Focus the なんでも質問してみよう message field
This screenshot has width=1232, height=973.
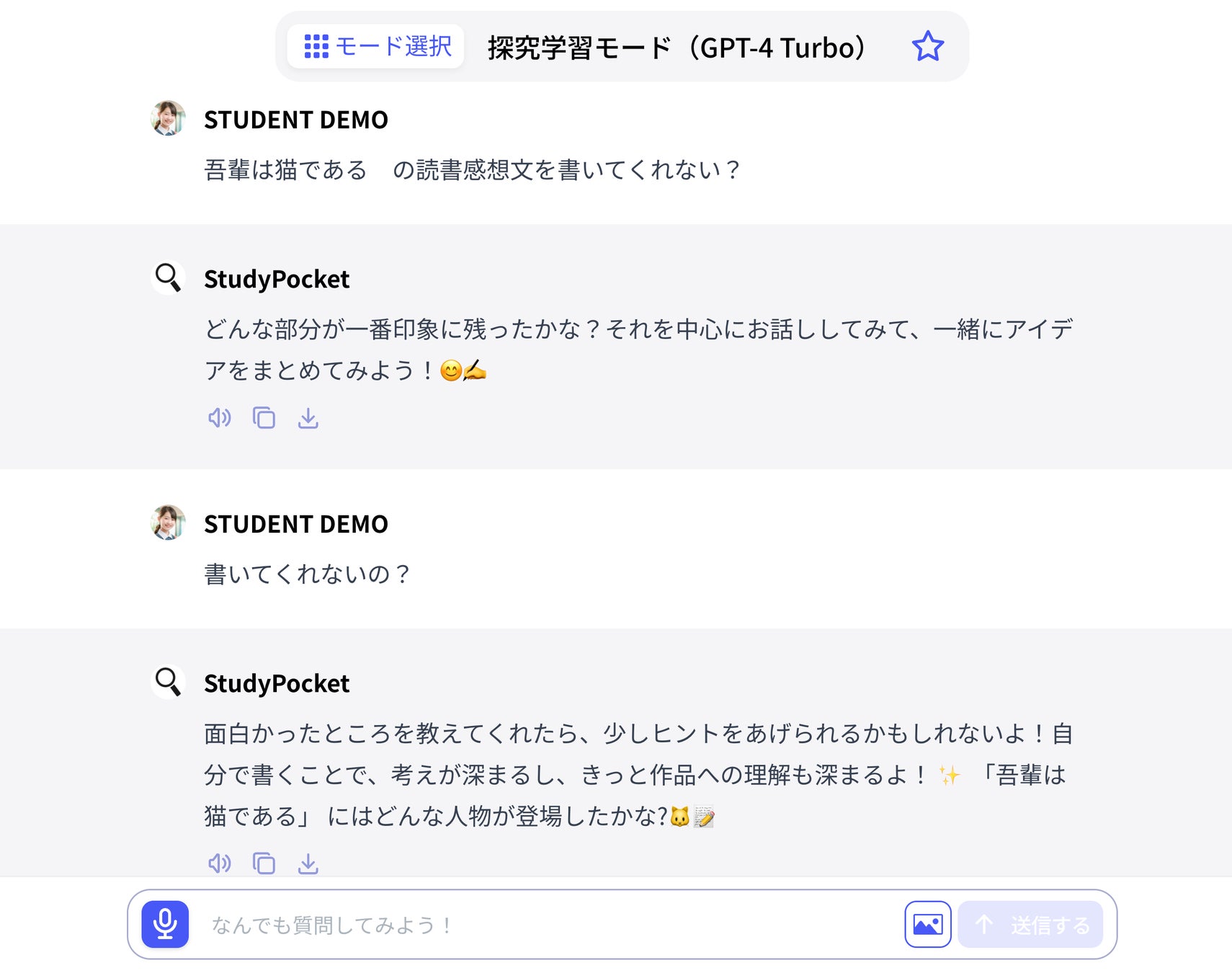tap(540, 925)
